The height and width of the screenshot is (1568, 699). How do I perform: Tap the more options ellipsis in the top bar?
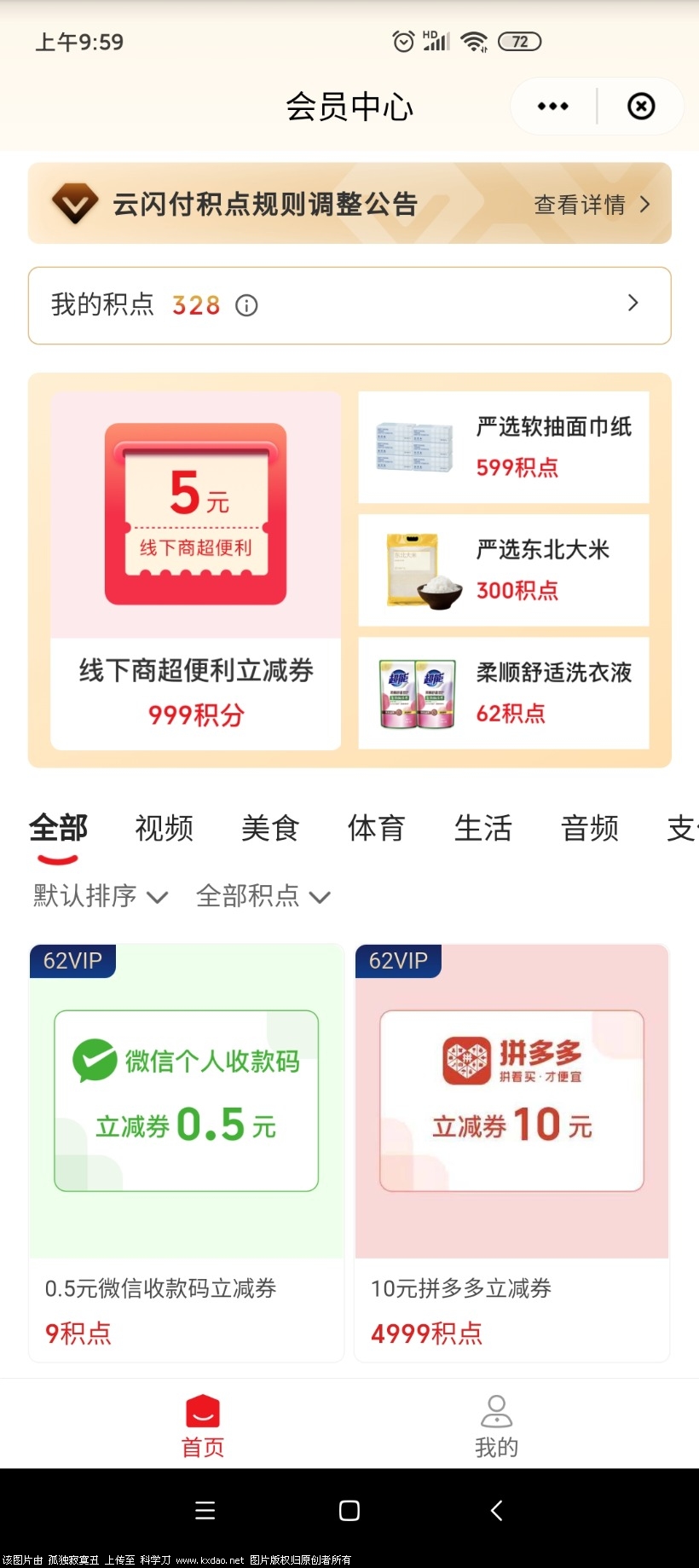click(x=552, y=106)
